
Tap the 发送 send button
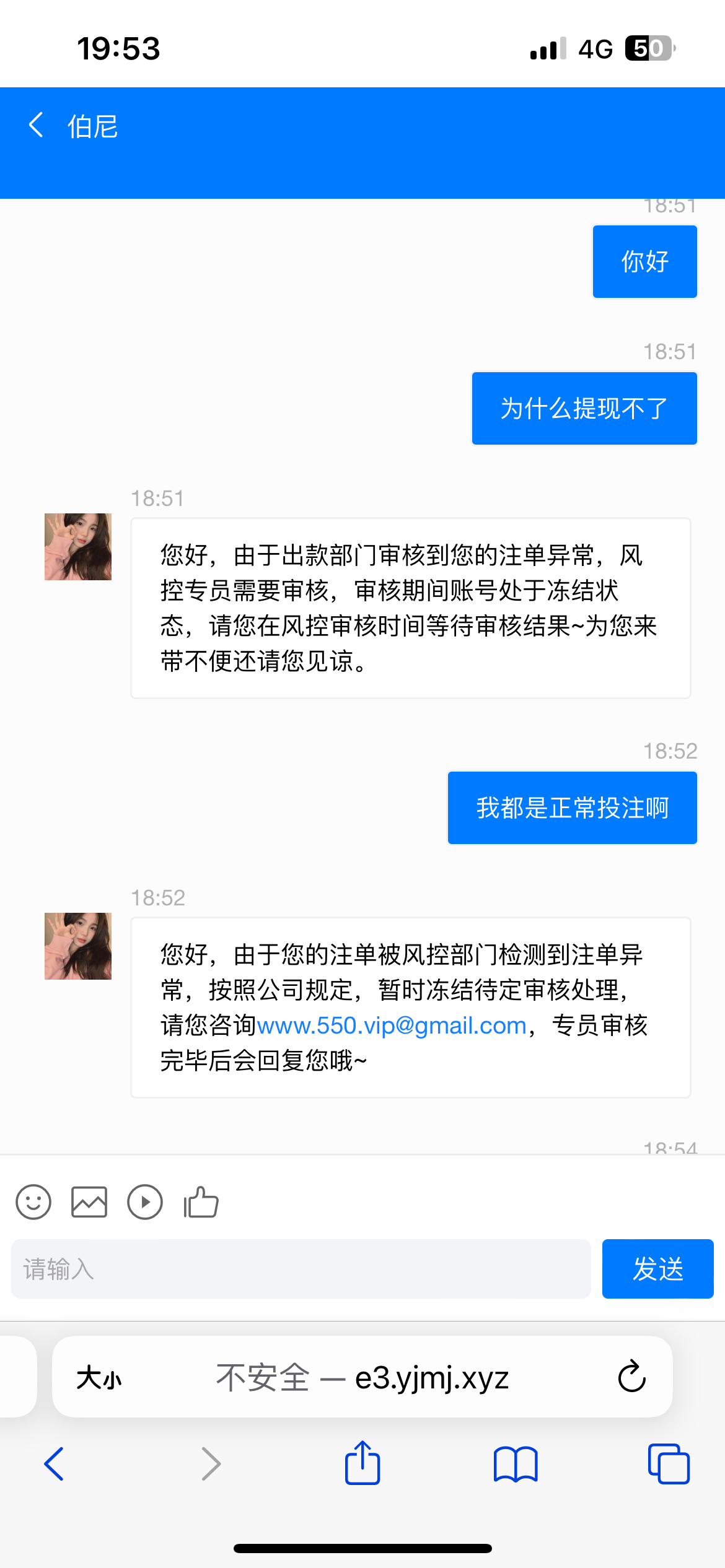pos(657,1269)
